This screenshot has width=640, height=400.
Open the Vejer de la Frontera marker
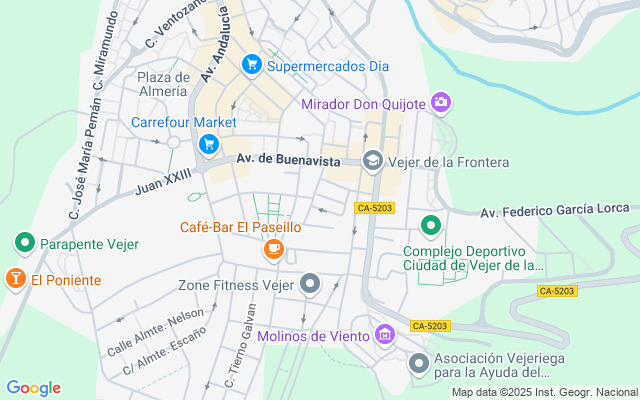coord(373,161)
